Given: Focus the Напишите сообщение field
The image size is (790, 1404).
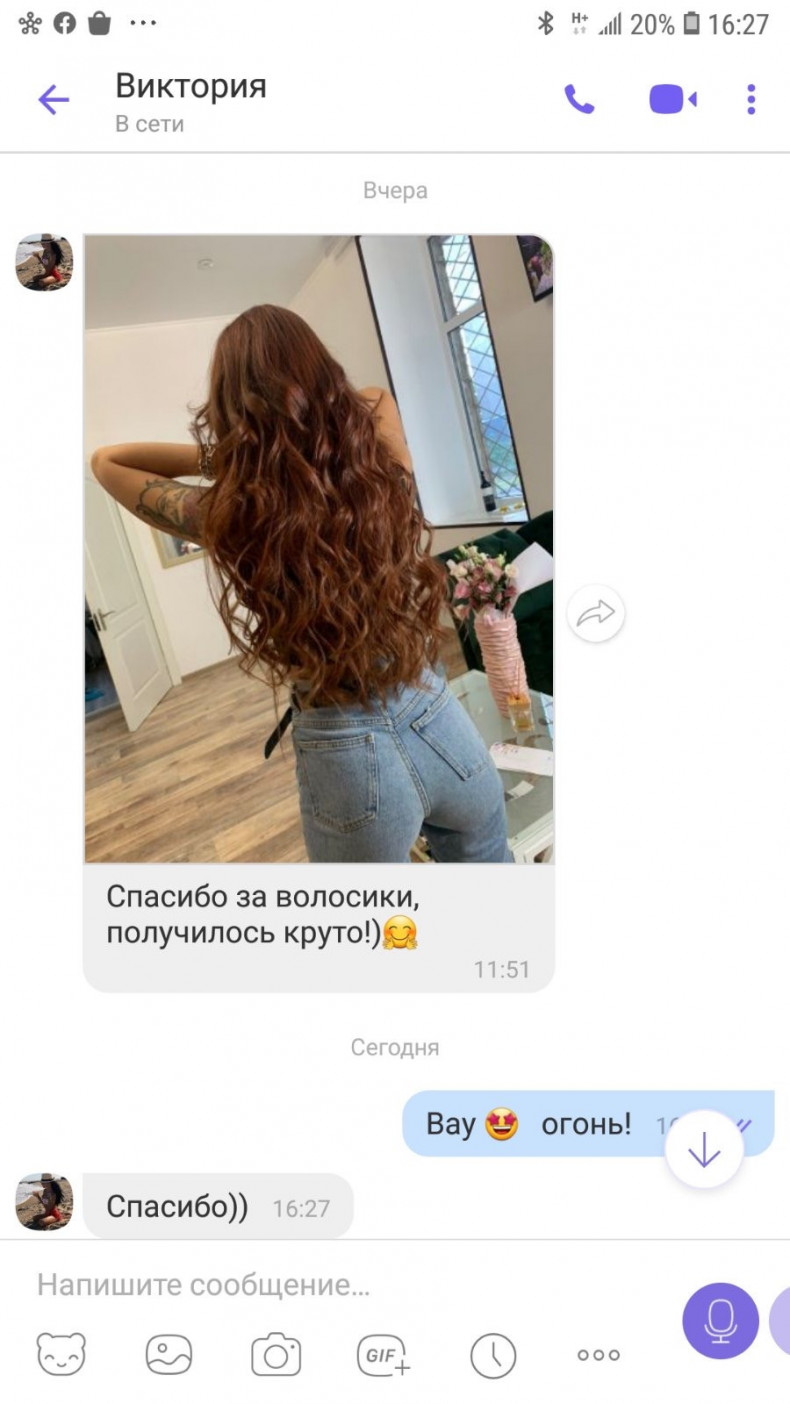Looking at the screenshot, I should [340, 1285].
